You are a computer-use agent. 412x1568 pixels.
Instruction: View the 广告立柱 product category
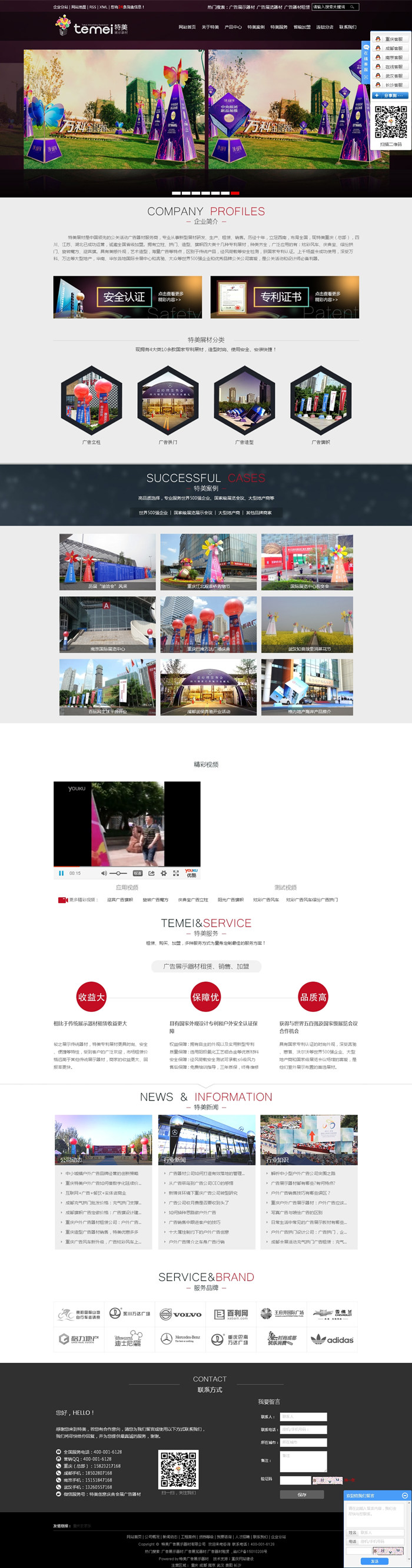click(x=91, y=401)
